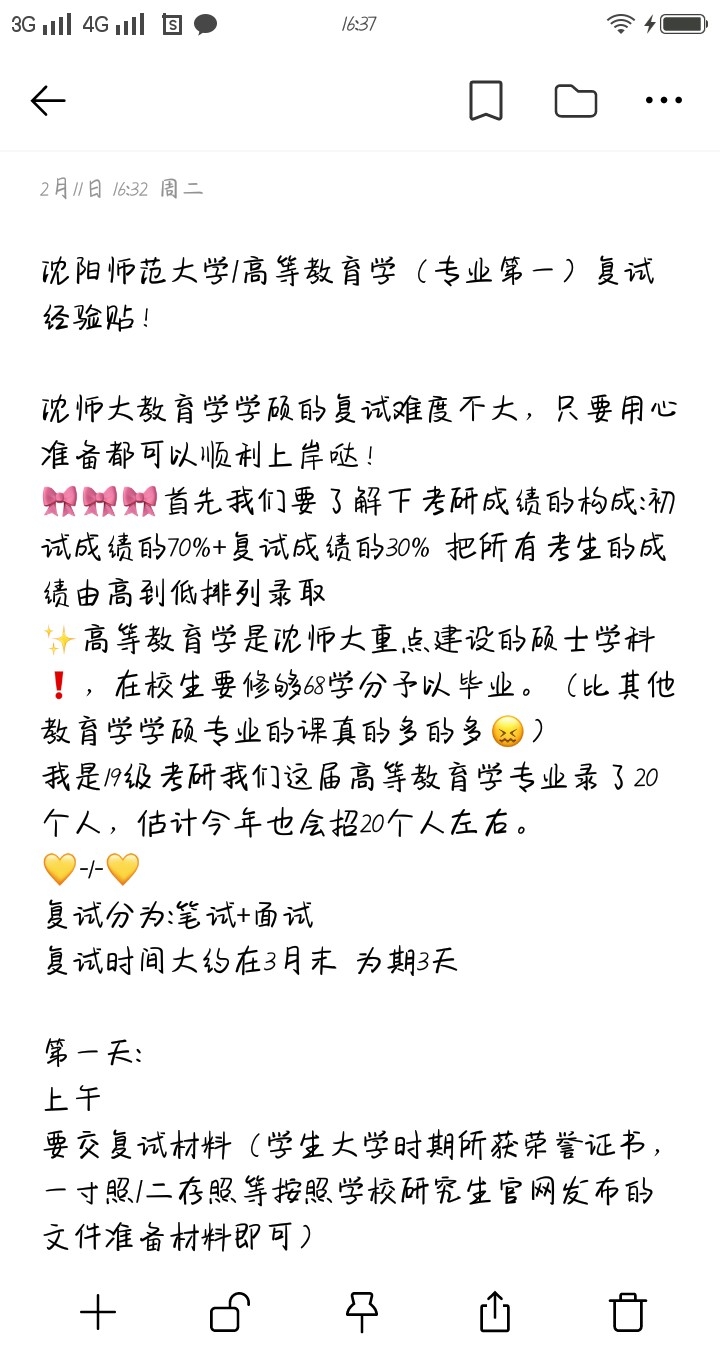720x1356 pixels.
Task: Pin this note to the top
Action: click(x=360, y=1311)
